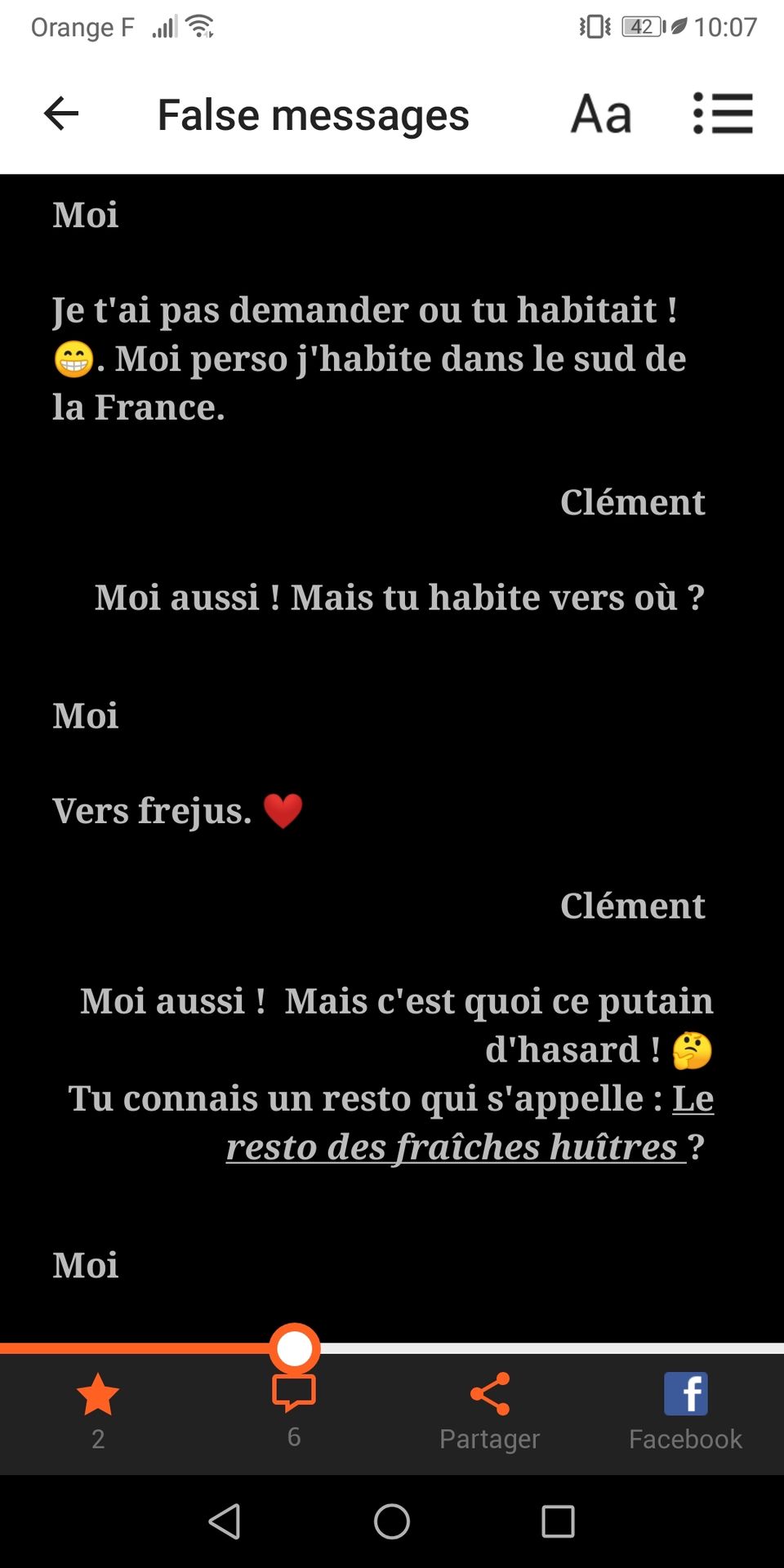The width and height of the screenshot is (784, 1568).
Task: Open the comments with 6 replies
Action: pyautogui.click(x=294, y=1411)
